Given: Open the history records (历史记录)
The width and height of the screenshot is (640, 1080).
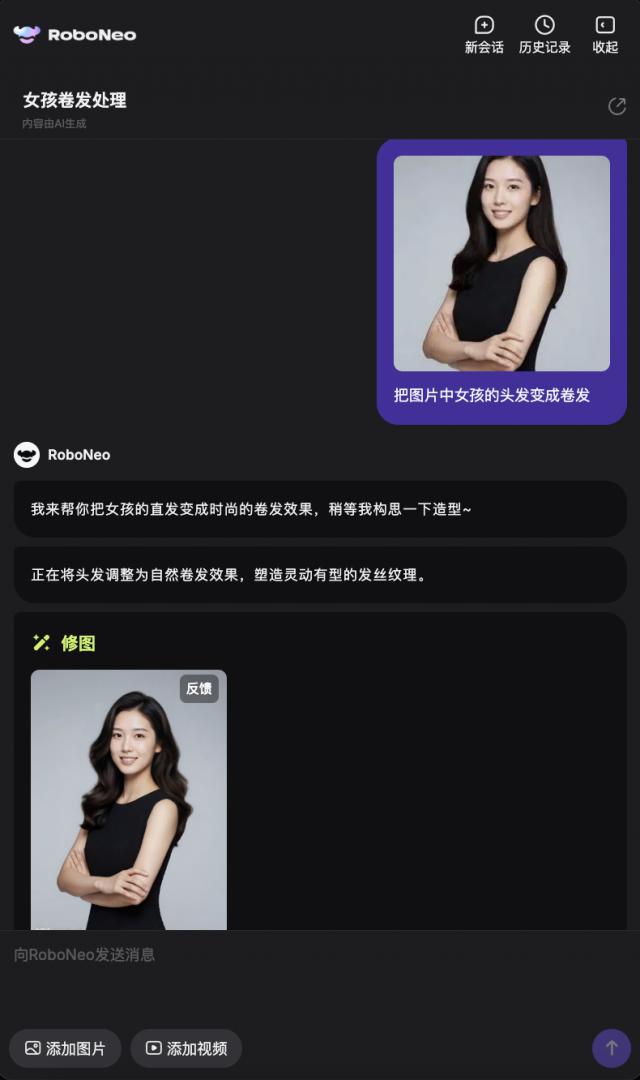Looking at the screenshot, I should pyautogui.click(x=544, y=34).
